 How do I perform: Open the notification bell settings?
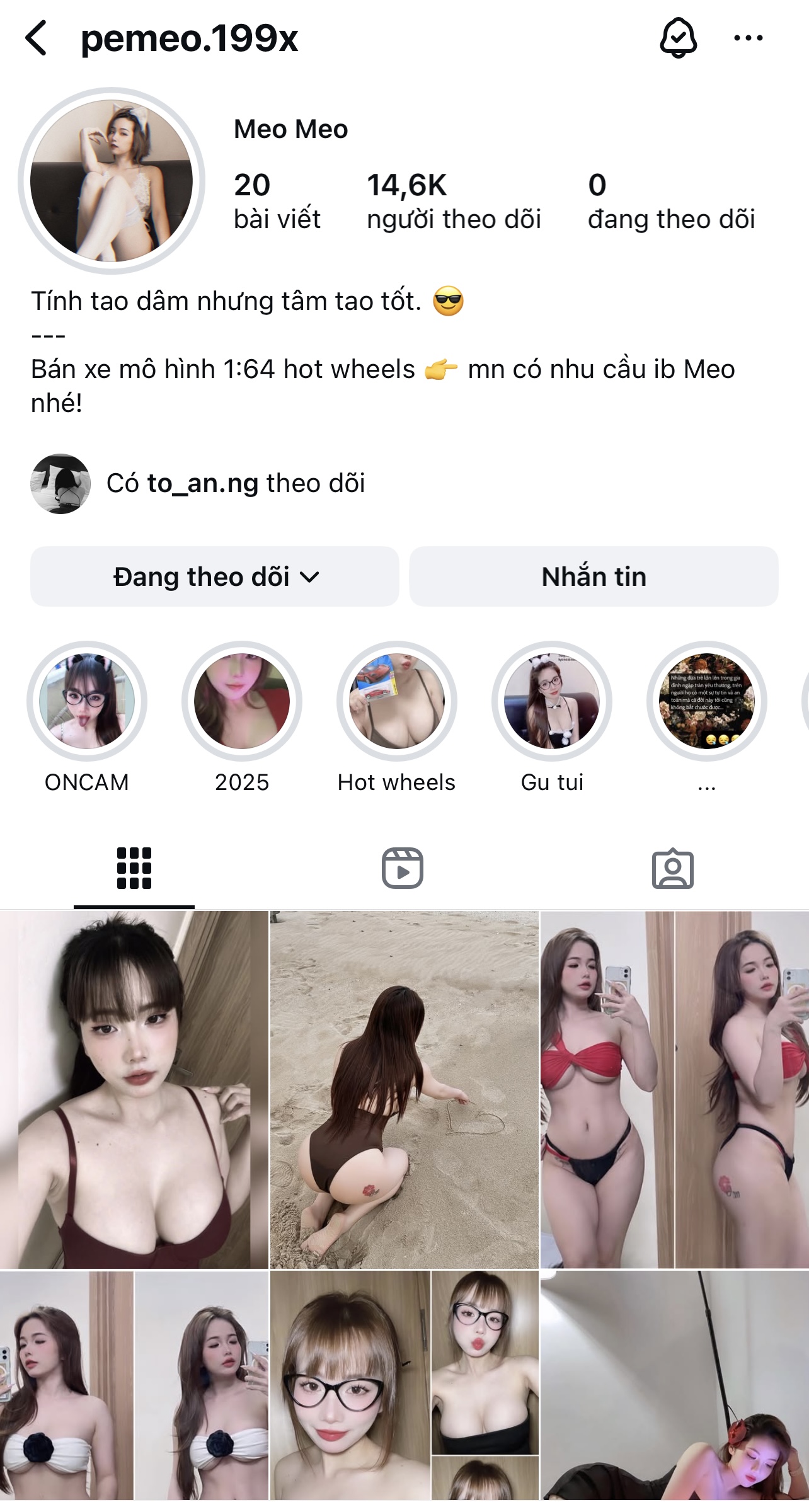[x=678, y=38]
